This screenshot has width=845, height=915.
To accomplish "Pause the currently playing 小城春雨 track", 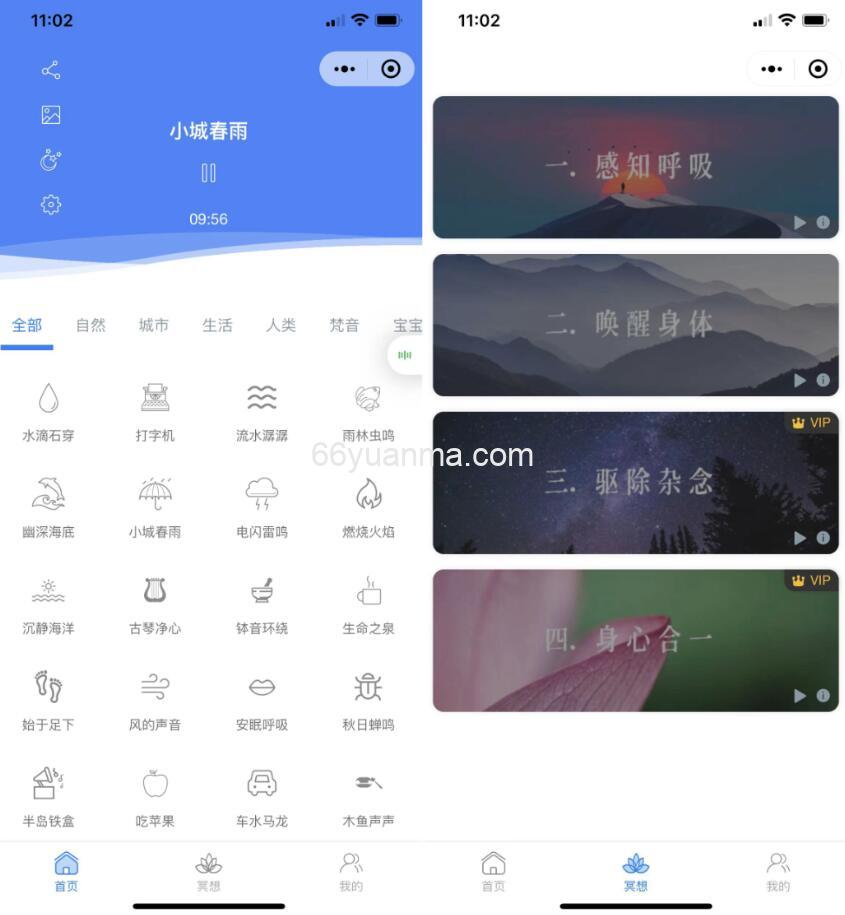I will click(x=208, y=173).
